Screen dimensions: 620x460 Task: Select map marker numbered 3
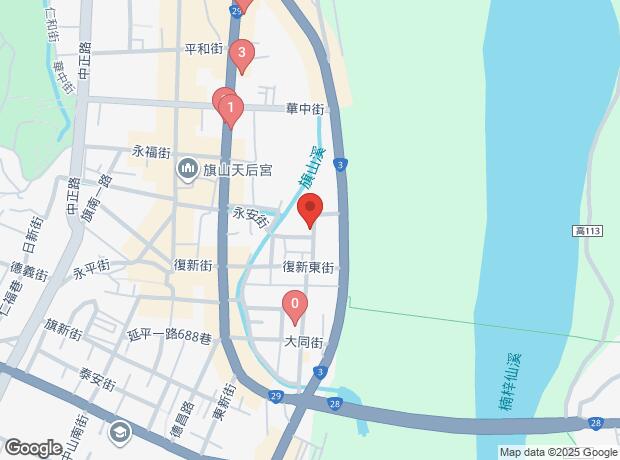tap(242, 56)
